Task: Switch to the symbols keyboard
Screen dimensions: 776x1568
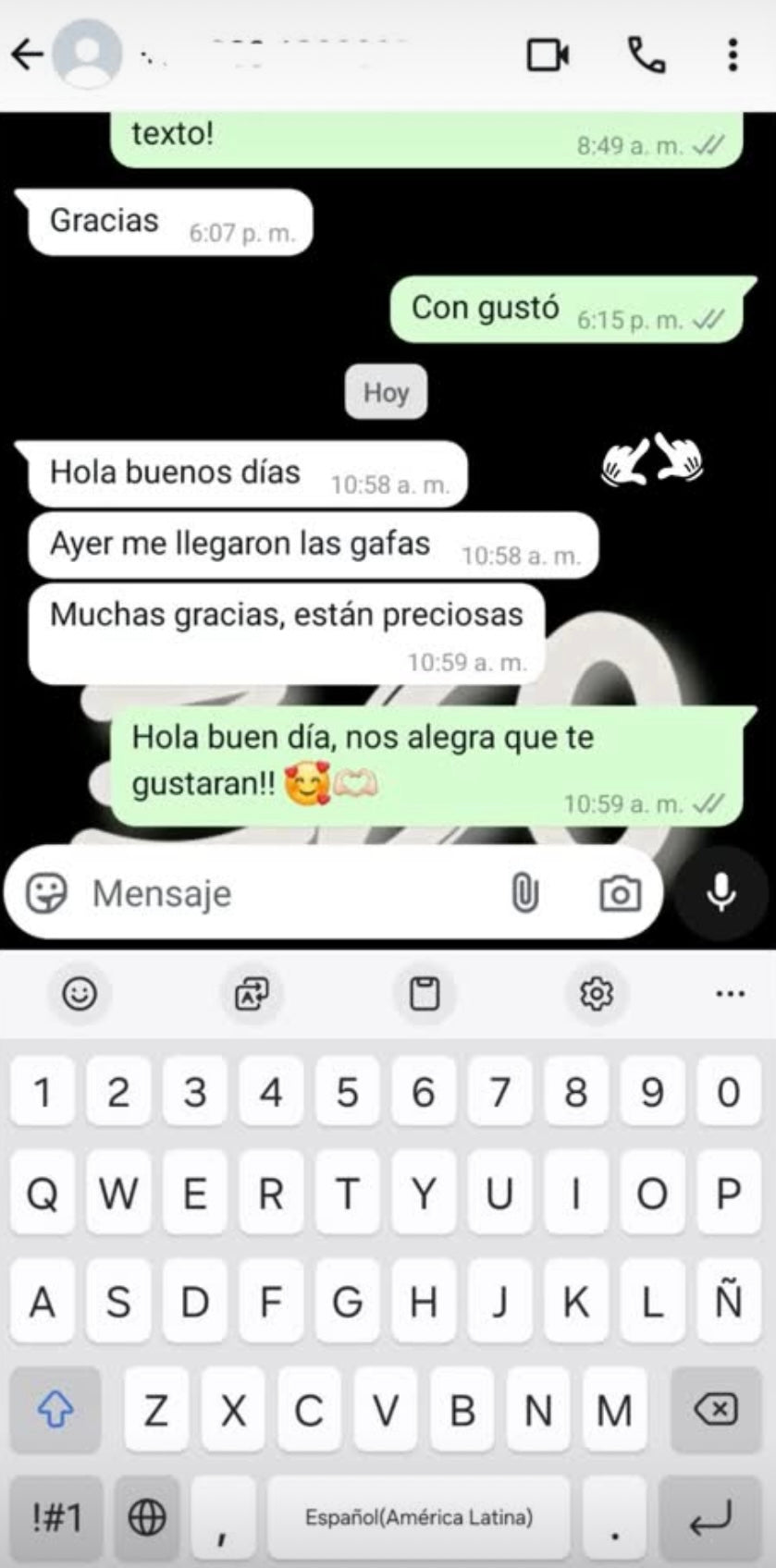Action: pyautogui.click(x=55, y=1517)
